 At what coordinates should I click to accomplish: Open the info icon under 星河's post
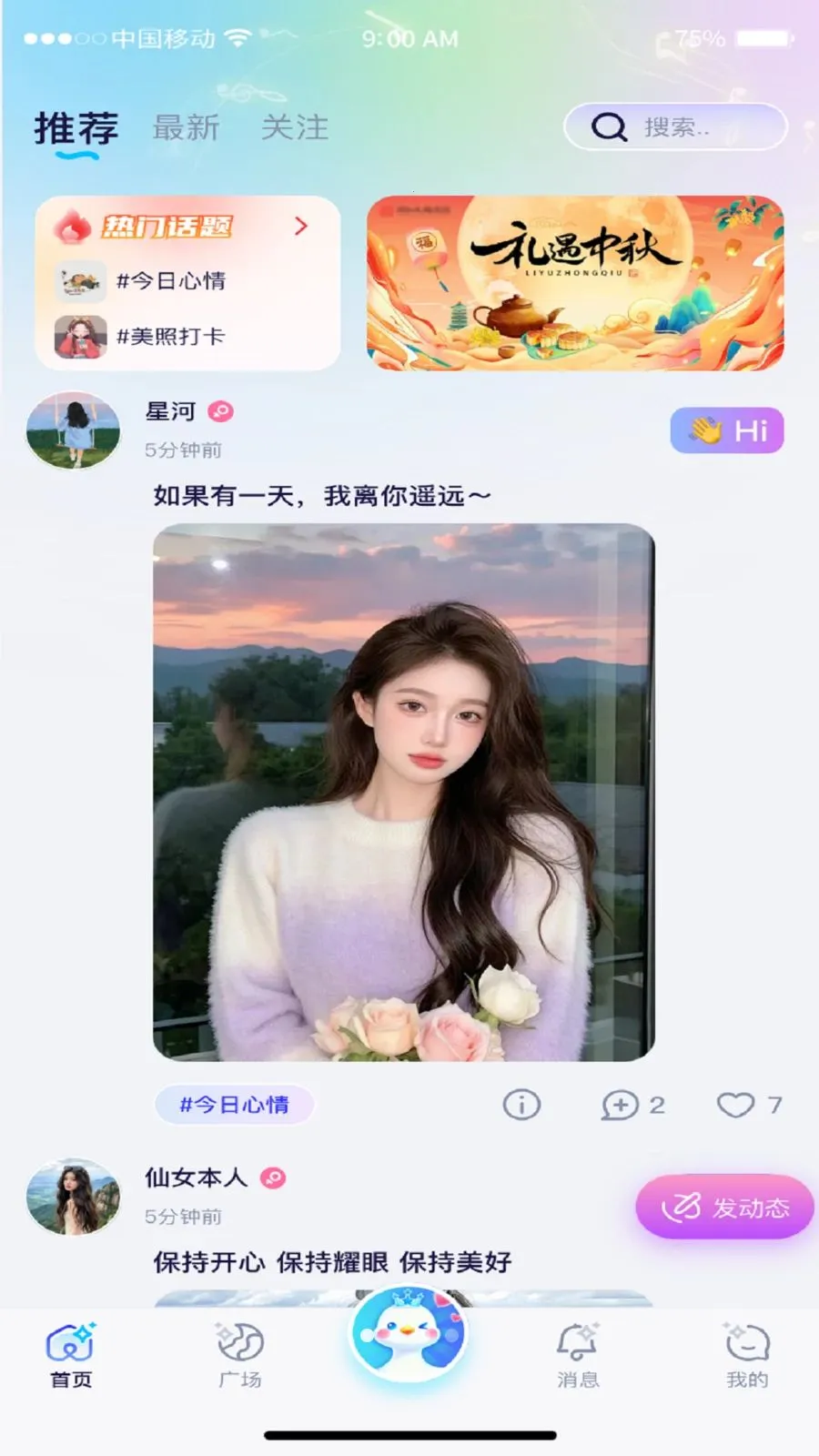(521, 1105)
